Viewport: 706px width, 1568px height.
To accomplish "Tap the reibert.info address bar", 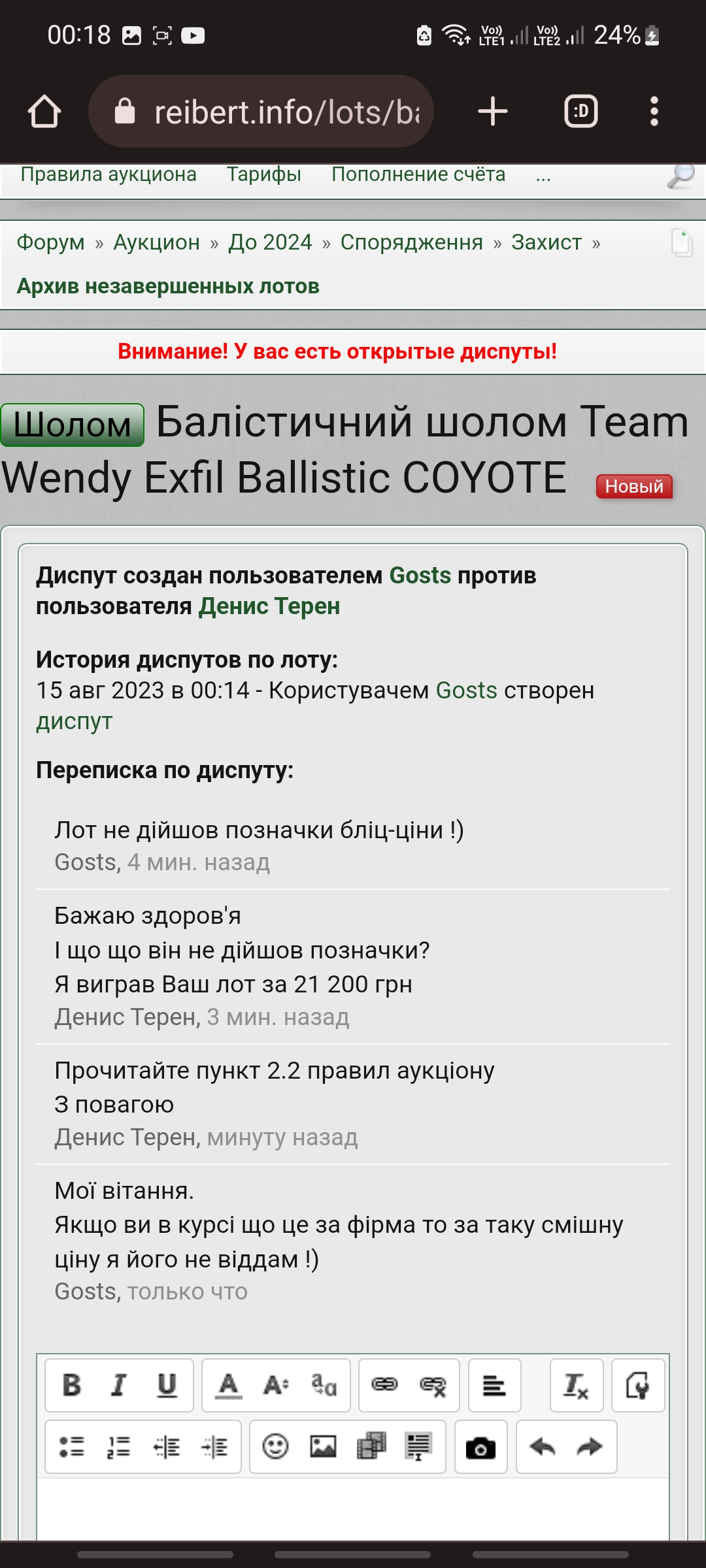I will (261, 111).
